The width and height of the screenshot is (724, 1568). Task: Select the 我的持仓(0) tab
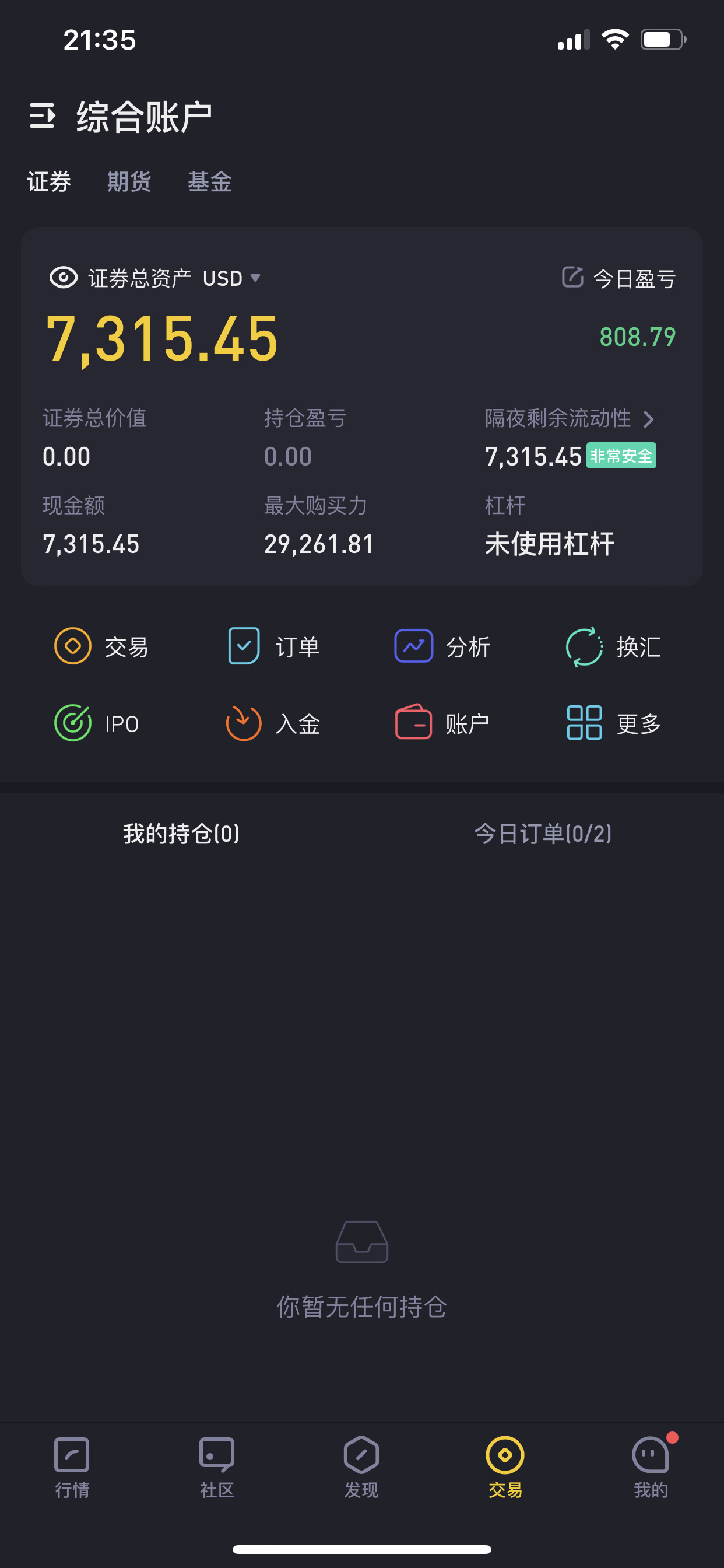click(x=181, y=832)
